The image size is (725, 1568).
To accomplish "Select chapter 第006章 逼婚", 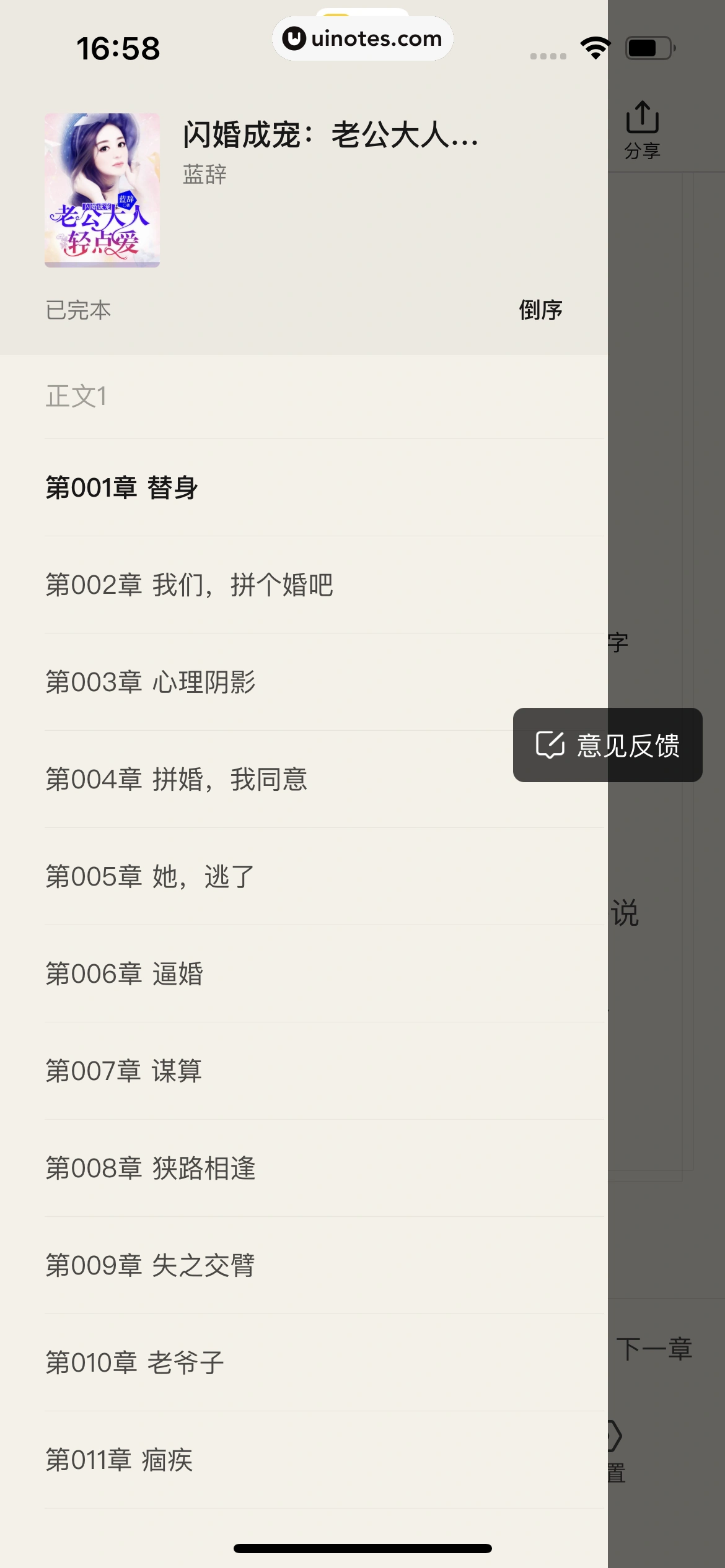I will [125, 973].
